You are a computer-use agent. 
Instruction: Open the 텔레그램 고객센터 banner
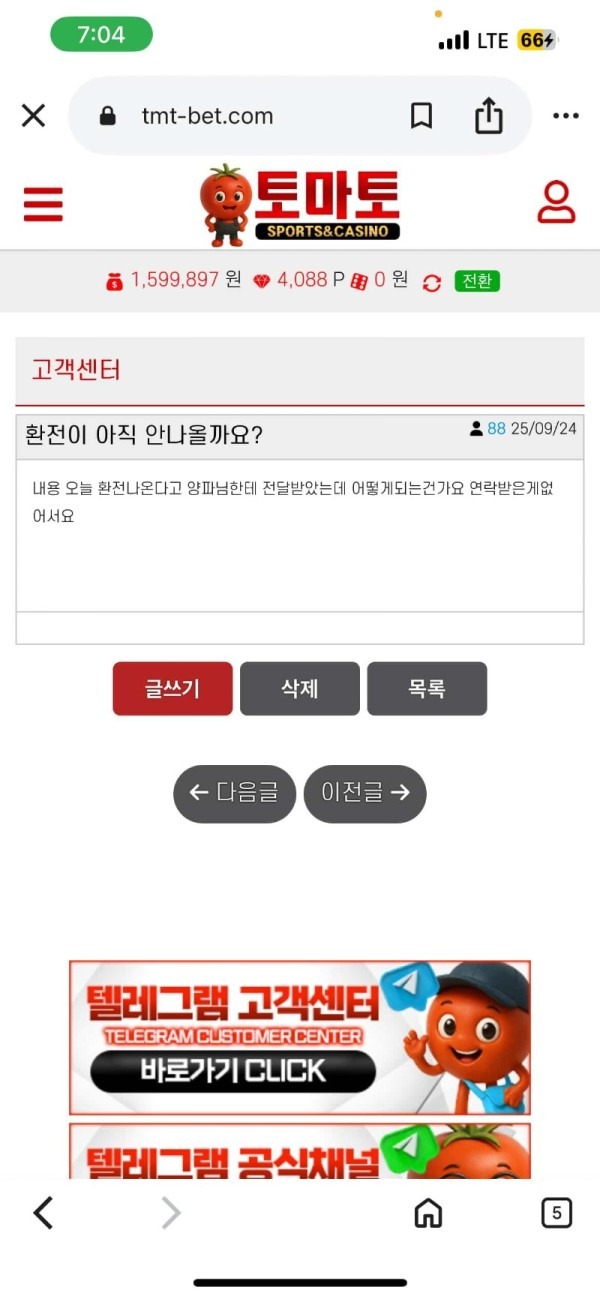(x=299, y=1037)
